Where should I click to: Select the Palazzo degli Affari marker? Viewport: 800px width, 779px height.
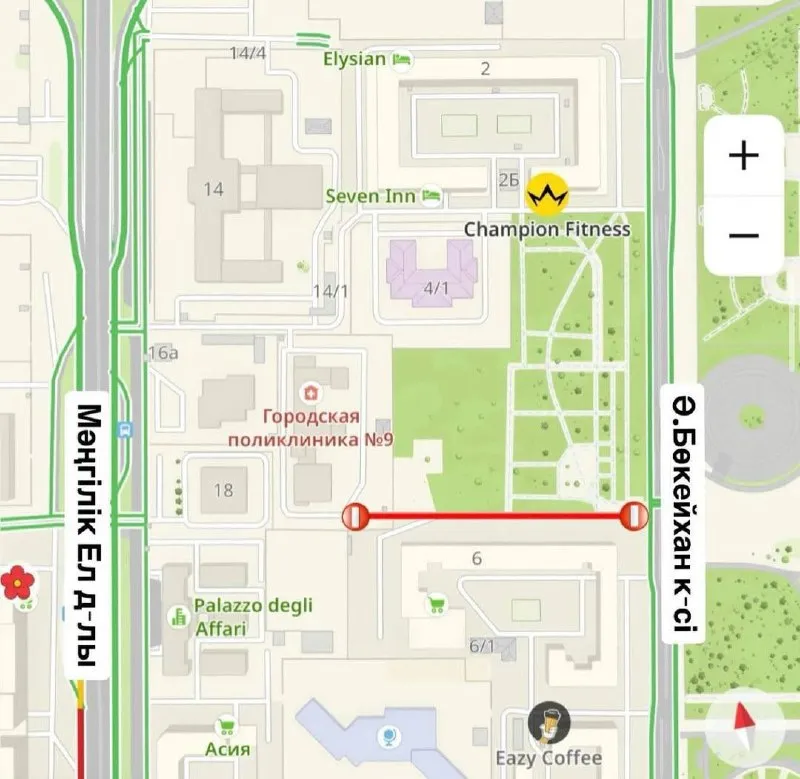click(x=179, y=616)
